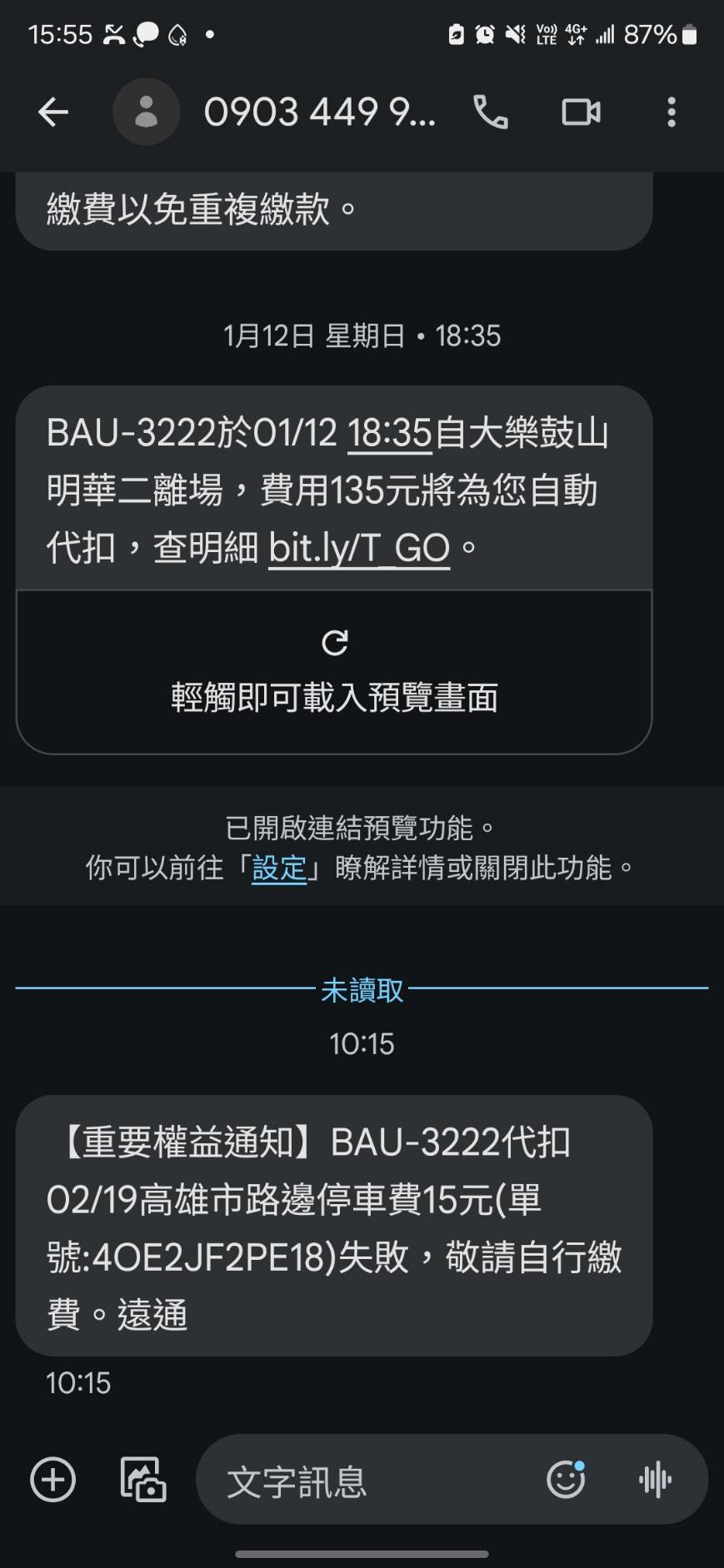Open the plus attachment menu

click(53, 1480)
